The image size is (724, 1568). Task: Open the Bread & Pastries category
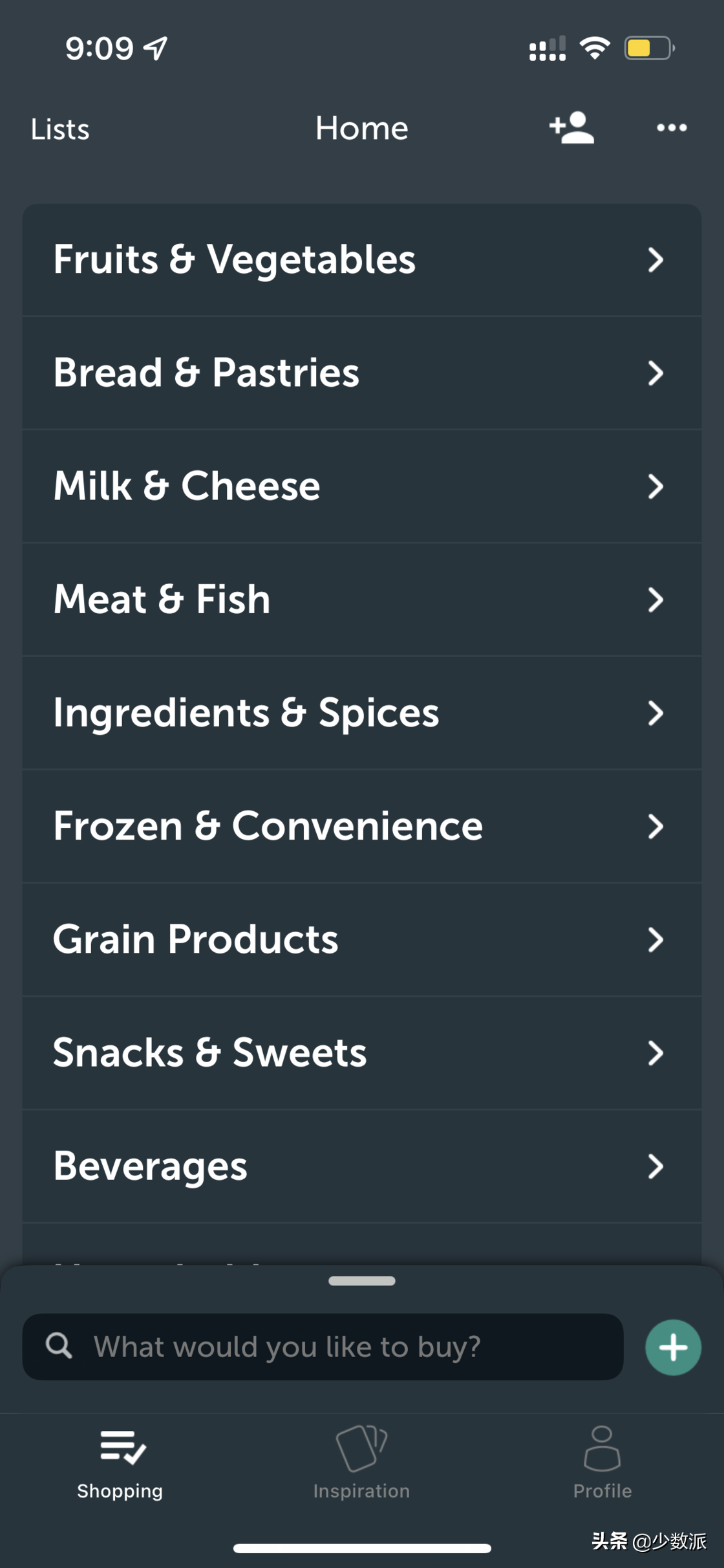(x=362, y=373)
